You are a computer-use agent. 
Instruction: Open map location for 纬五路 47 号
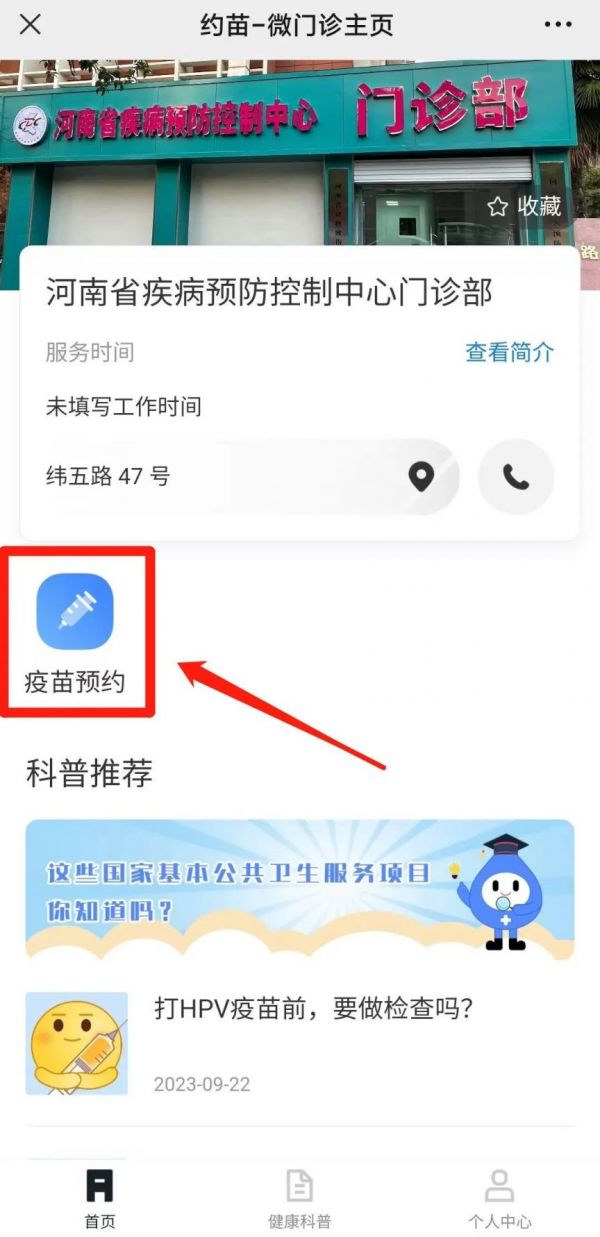coord(422,477)
